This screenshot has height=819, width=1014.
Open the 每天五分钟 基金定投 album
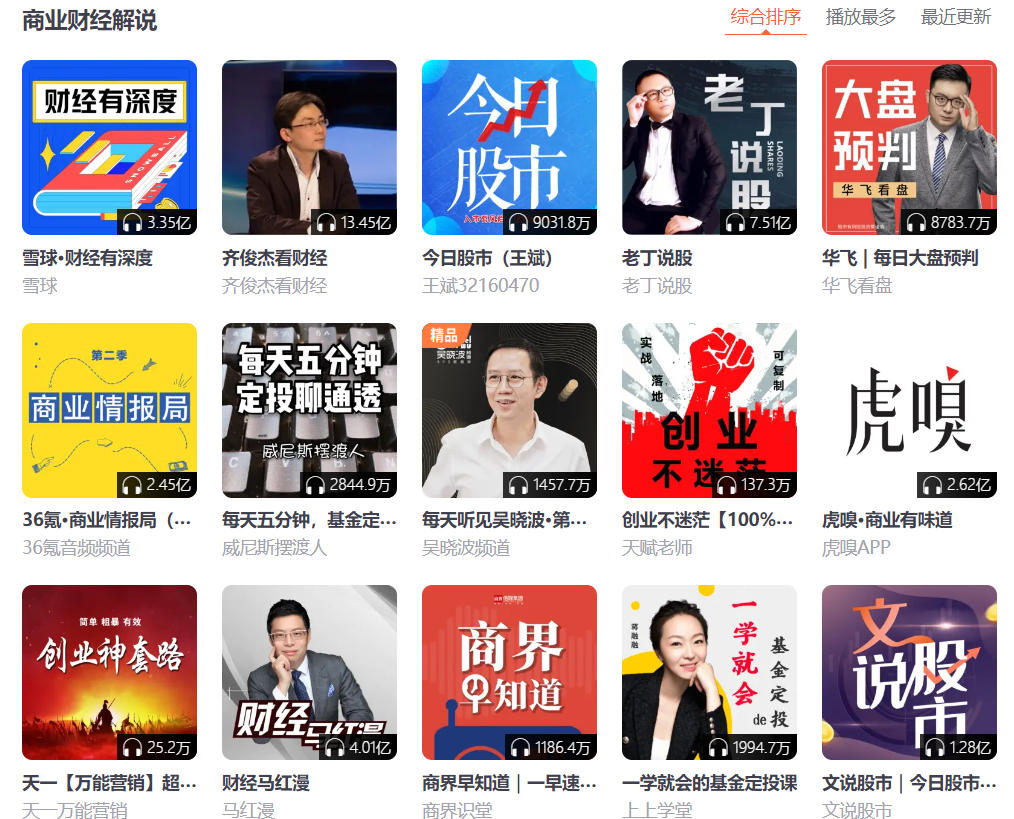309,410
